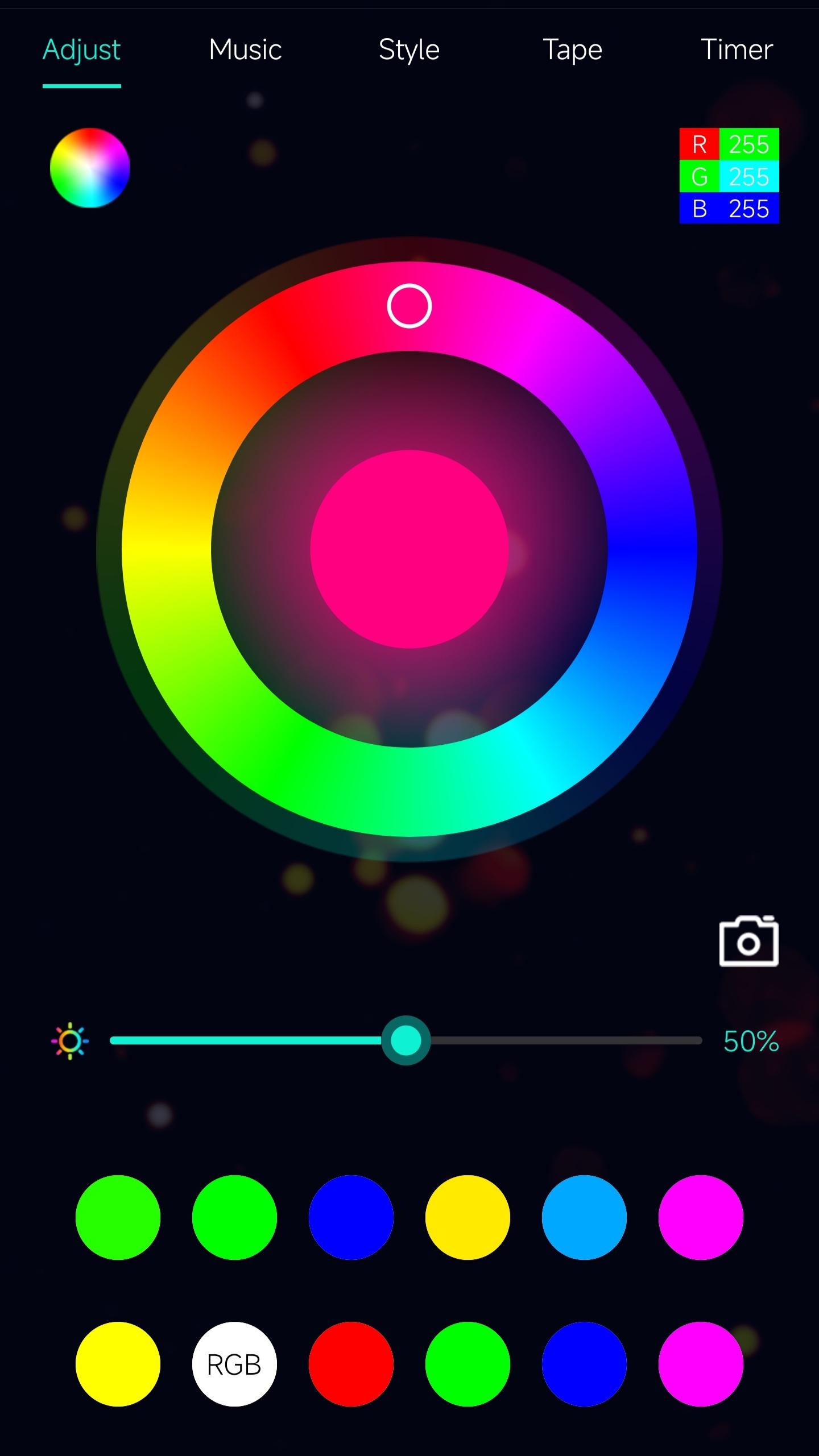Switch to the Music tab
This screenshot has height=1456, width=819.
point(245,49)
